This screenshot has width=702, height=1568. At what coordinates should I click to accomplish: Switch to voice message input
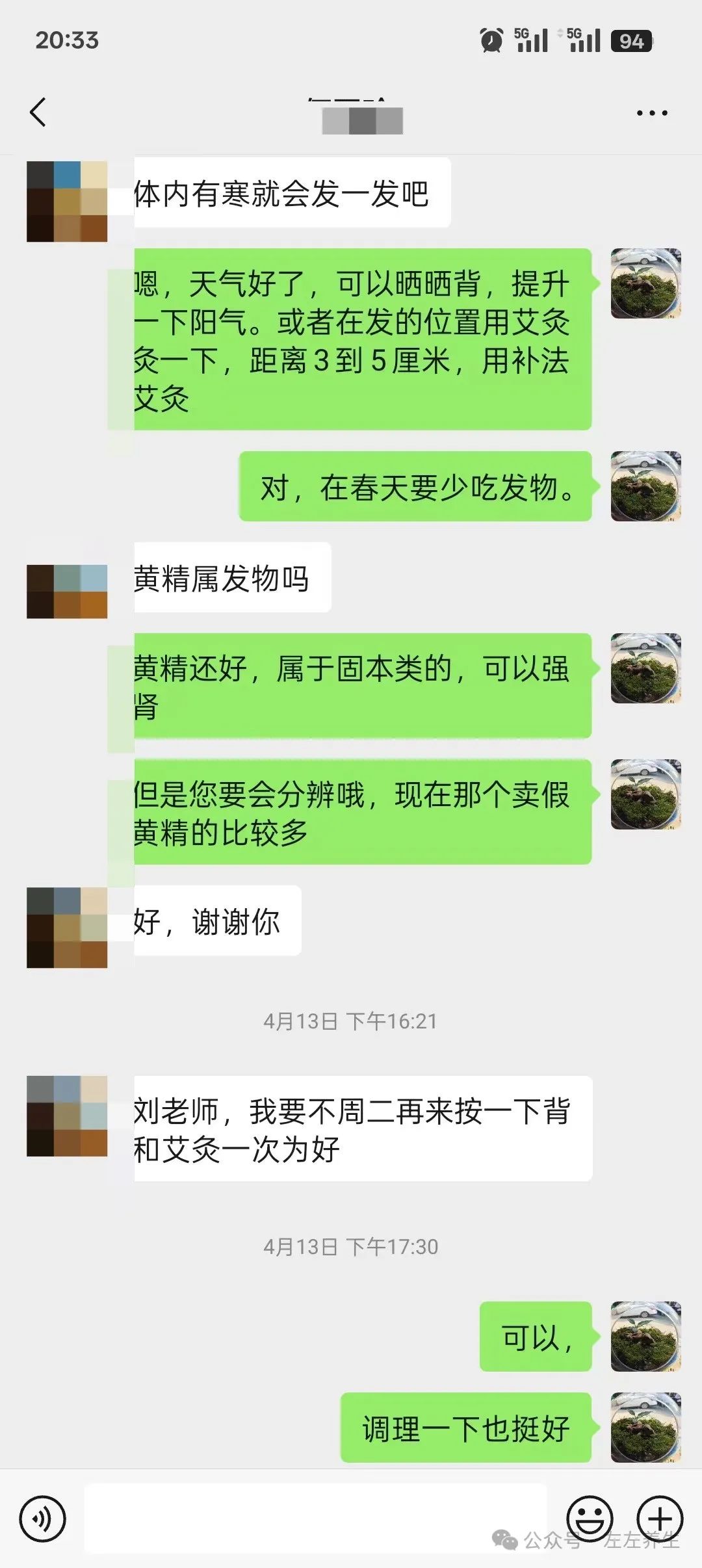pos(42,1519)
